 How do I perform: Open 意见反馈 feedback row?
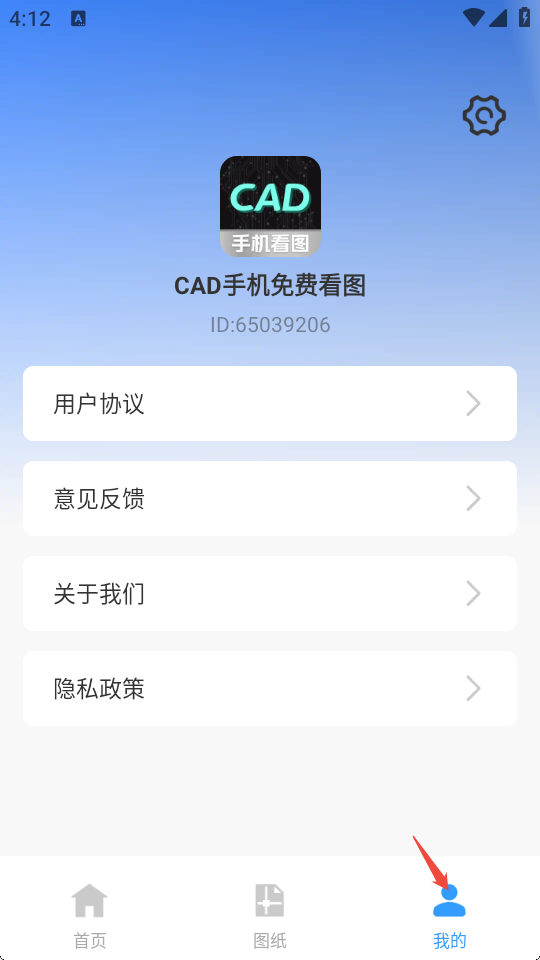tap(270, 498)
